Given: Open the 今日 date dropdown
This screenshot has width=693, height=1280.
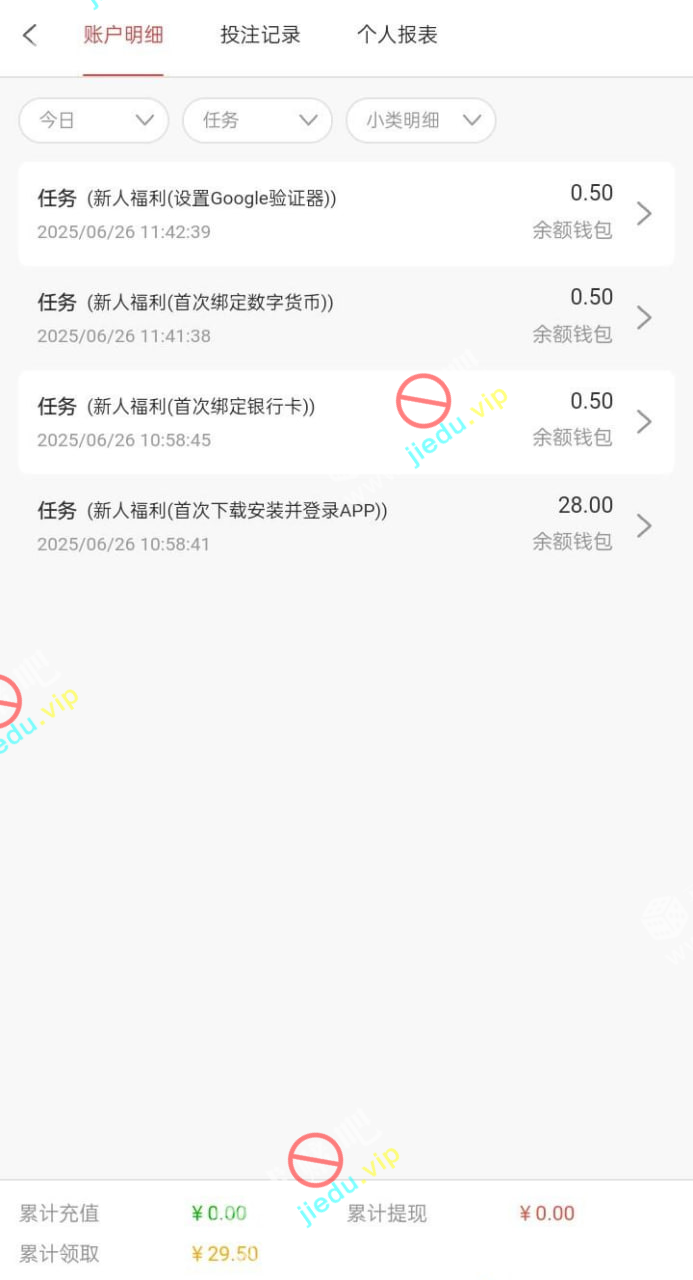Looking at the screenshot, I should [x=94, y=120].
